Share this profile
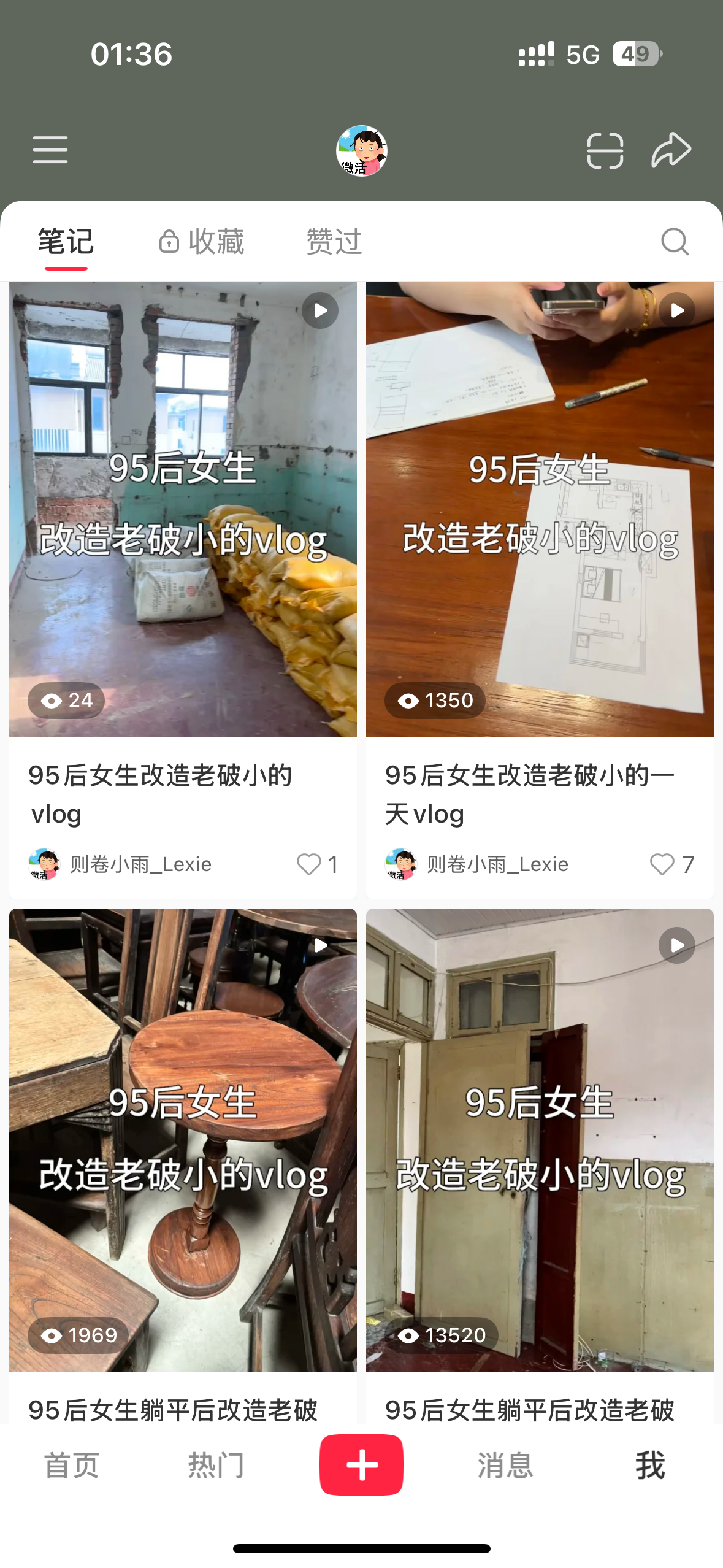Image resolution: width=723 pixels, height=1568 pixels. tap(671, 150)
